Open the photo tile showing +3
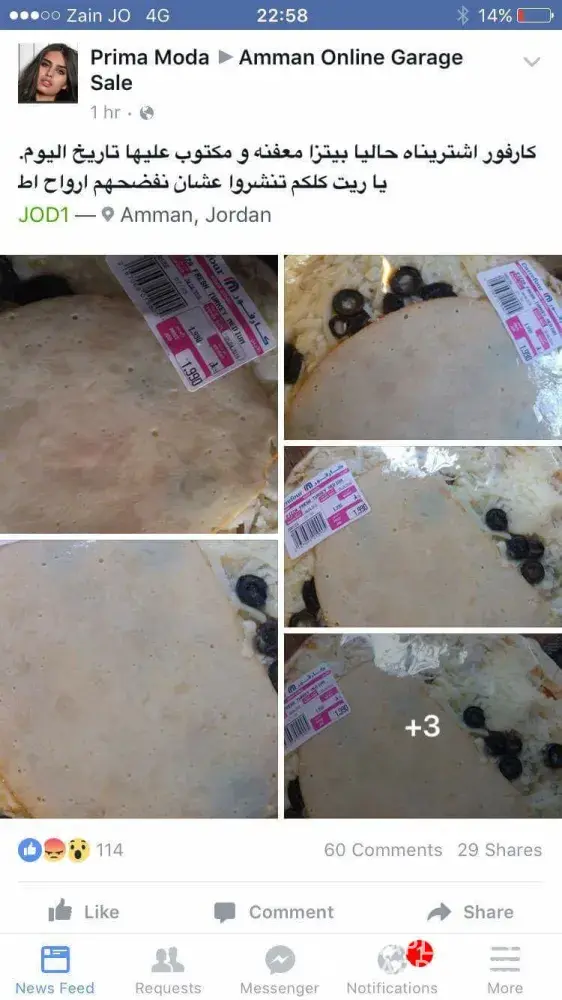Screen dimensions: 562x1000 click(x=423, y=726)
